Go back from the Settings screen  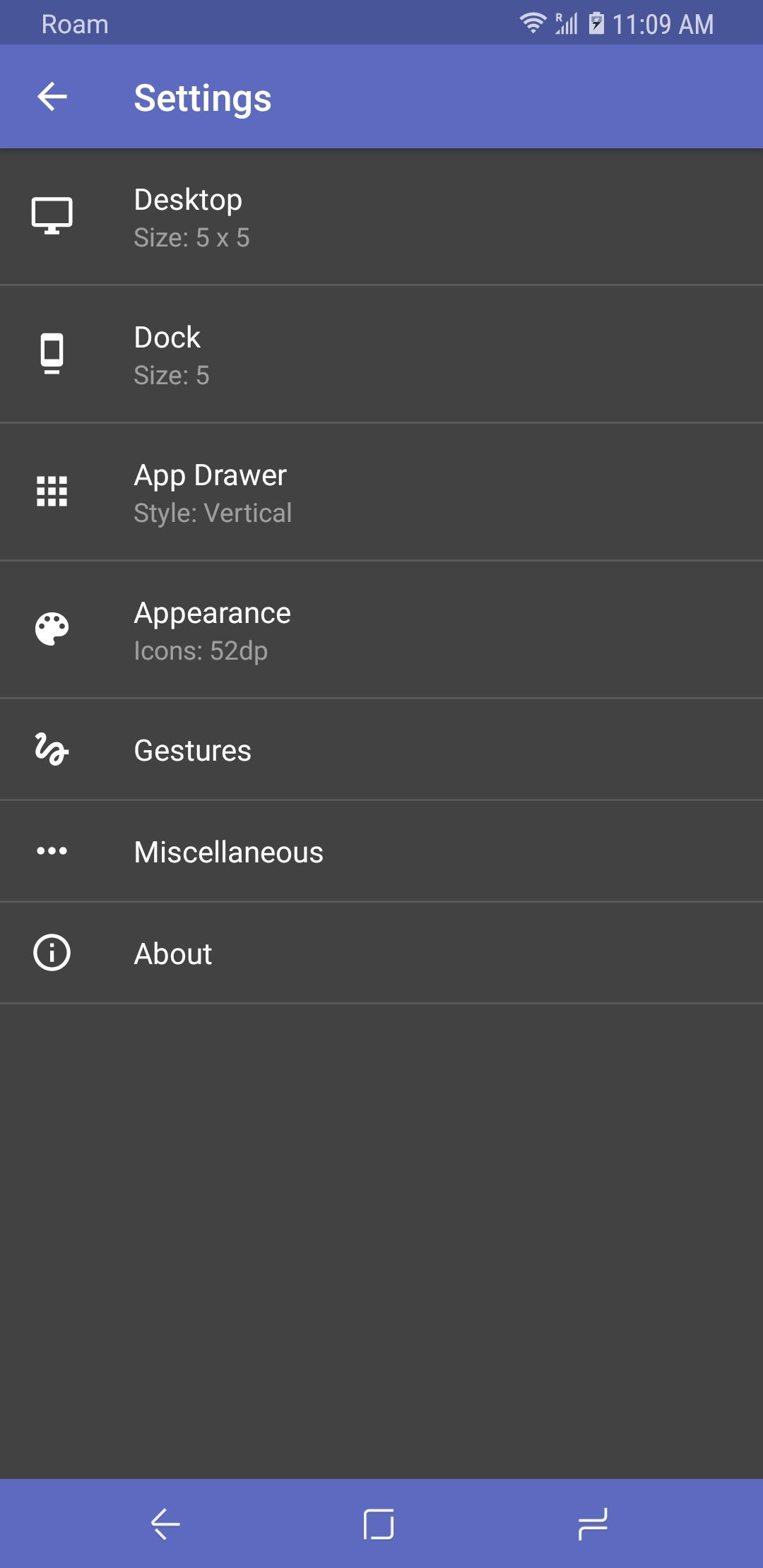coord(52,97)
